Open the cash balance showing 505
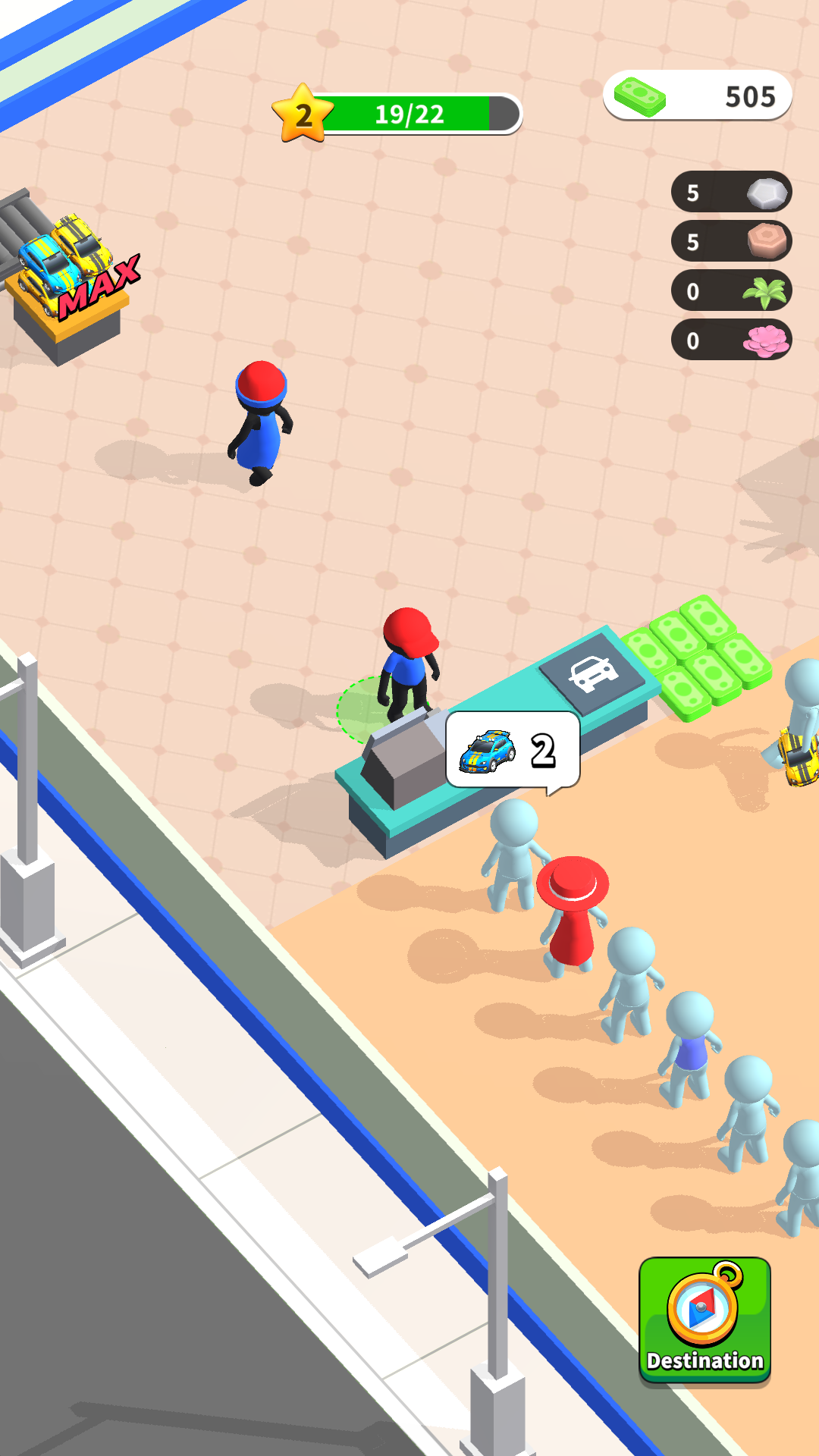The image size is (819, 1456). coord(697,96)
